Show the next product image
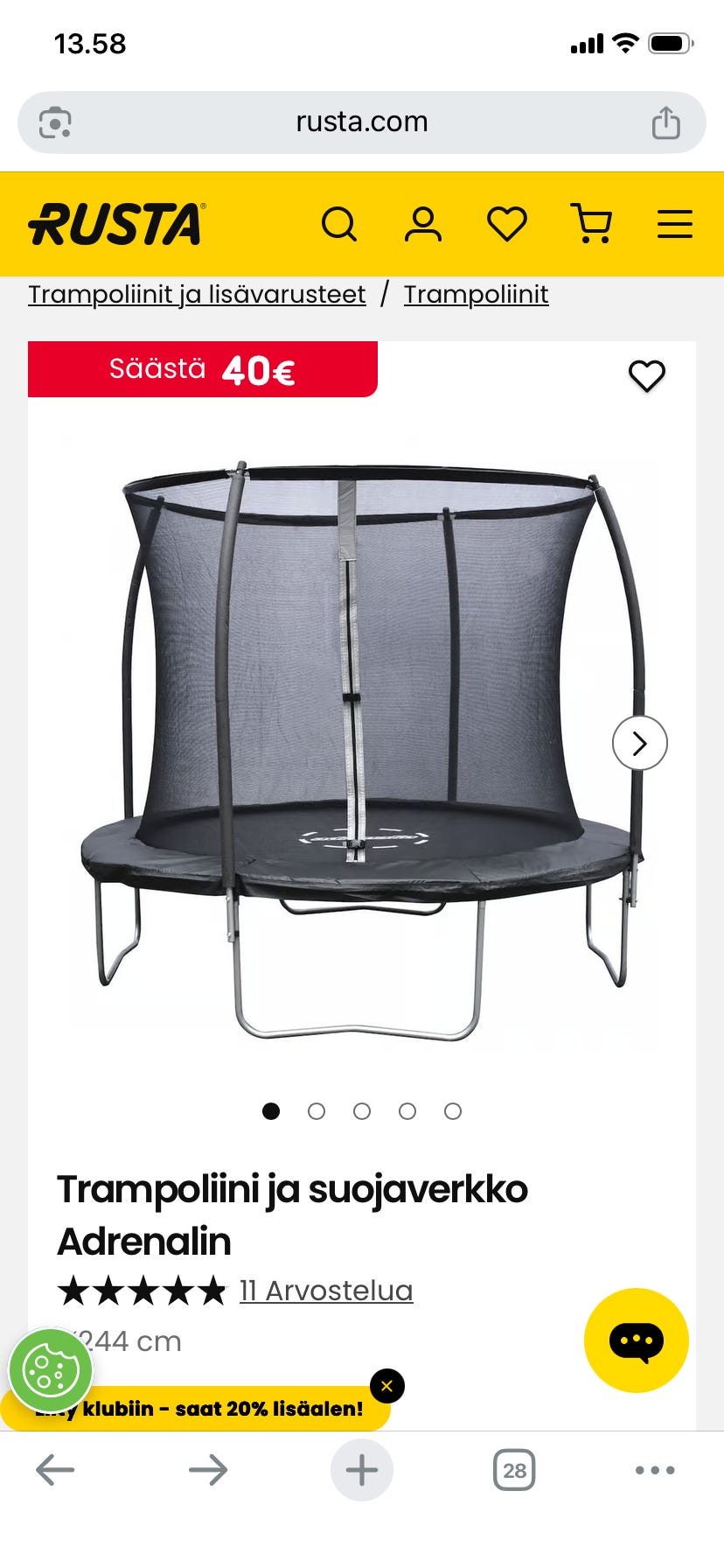Viewport: 724px width, 1568px height. [x=640, y=743]
